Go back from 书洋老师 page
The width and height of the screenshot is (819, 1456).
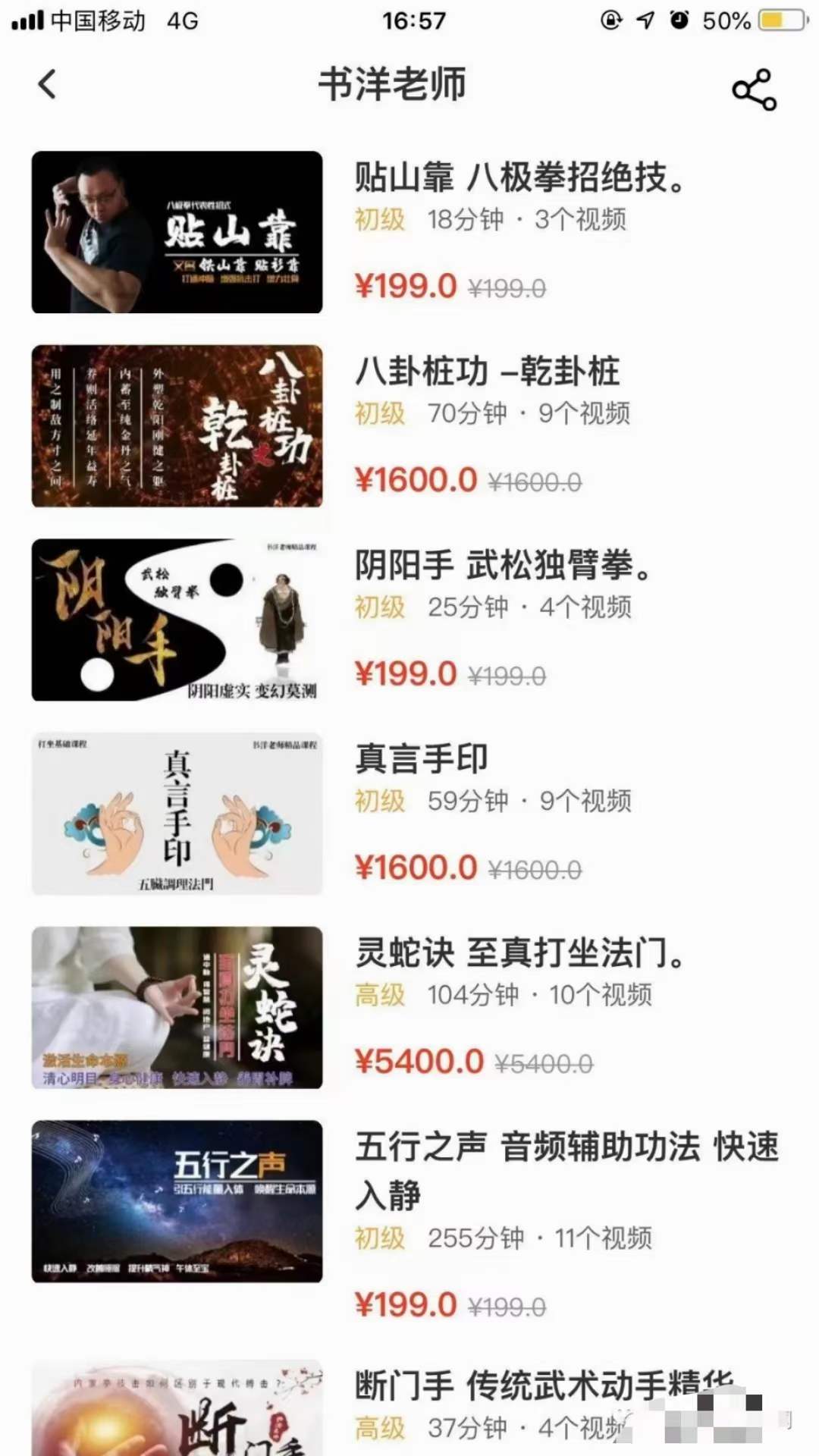47,84
